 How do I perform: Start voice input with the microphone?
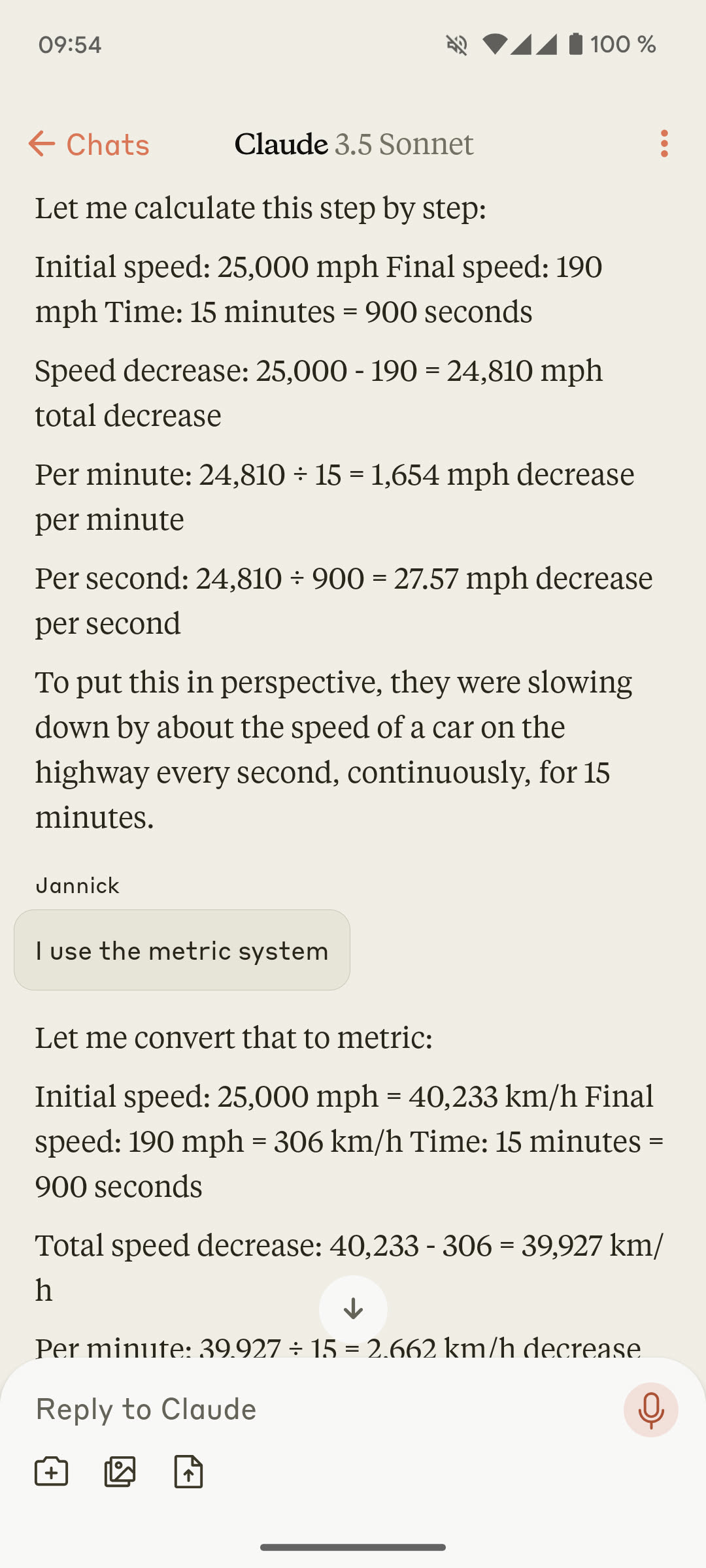click(650, 1409)
